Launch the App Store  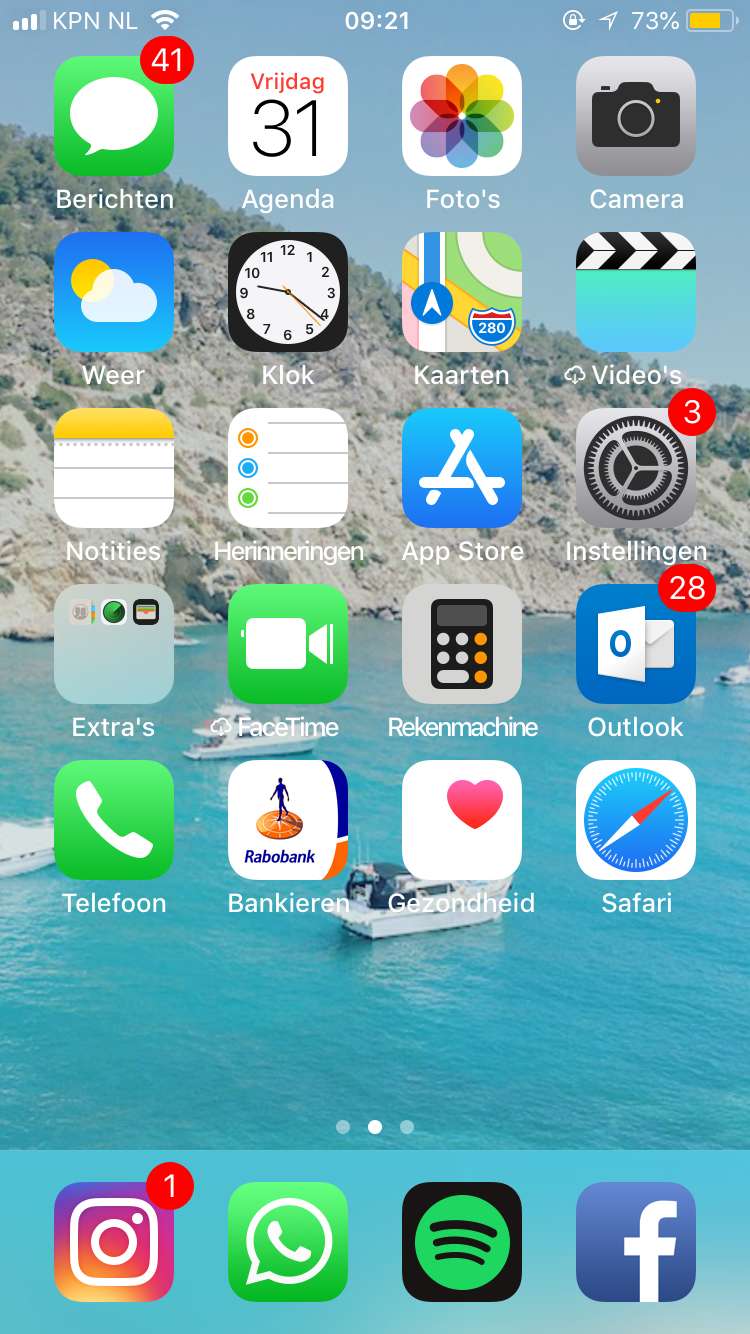(x=462, y=468)
